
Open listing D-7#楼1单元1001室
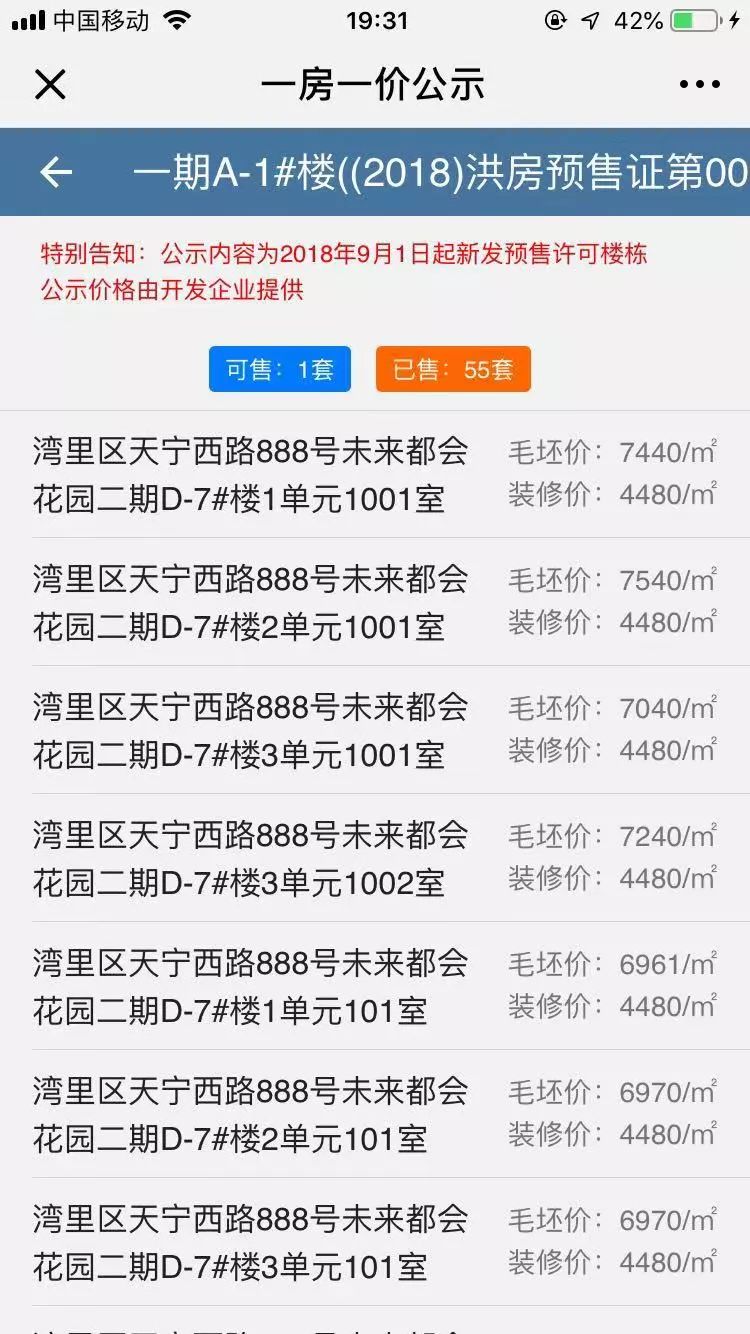pos(375,474)
